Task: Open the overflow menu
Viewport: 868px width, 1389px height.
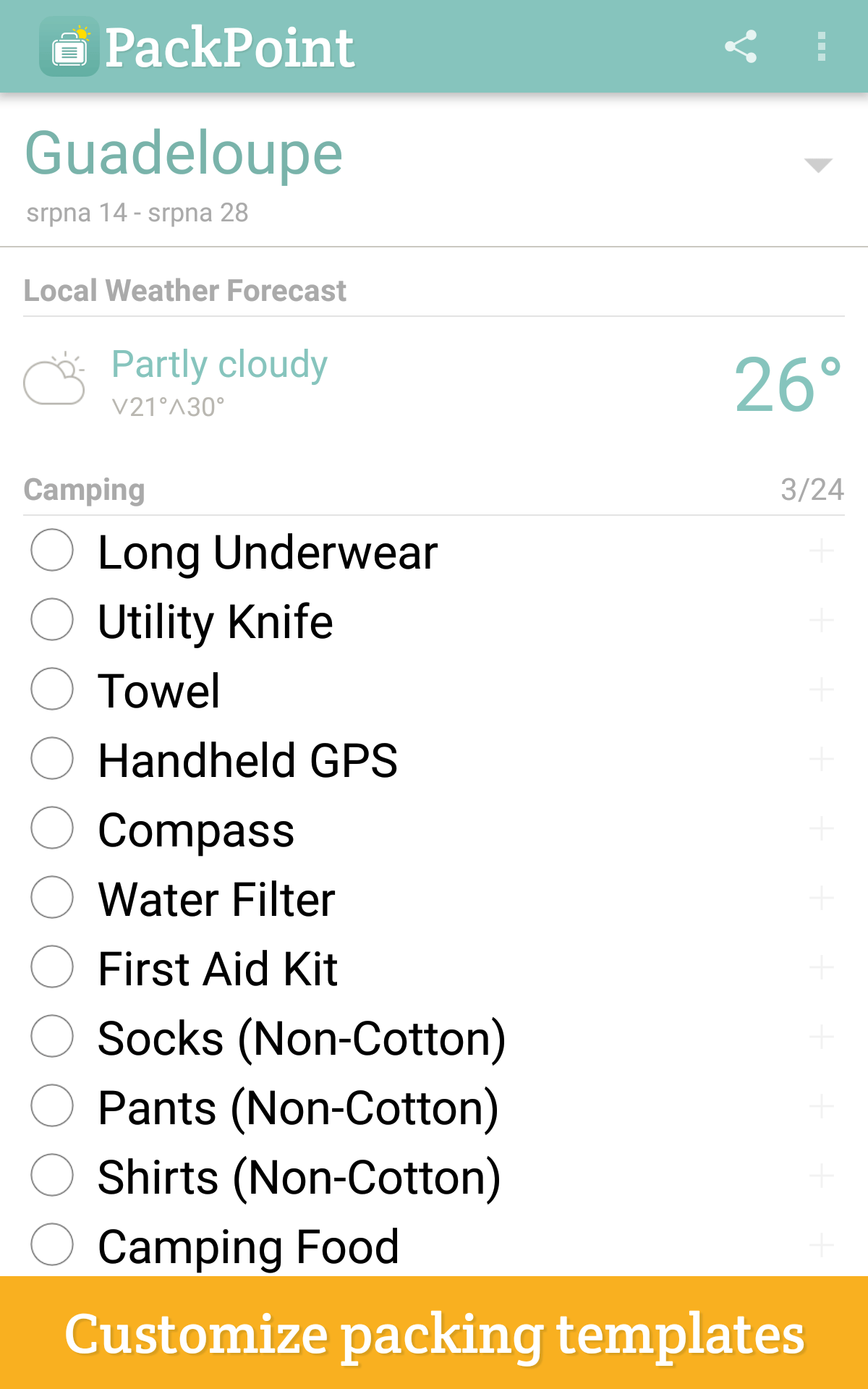Action: (821, 47)
